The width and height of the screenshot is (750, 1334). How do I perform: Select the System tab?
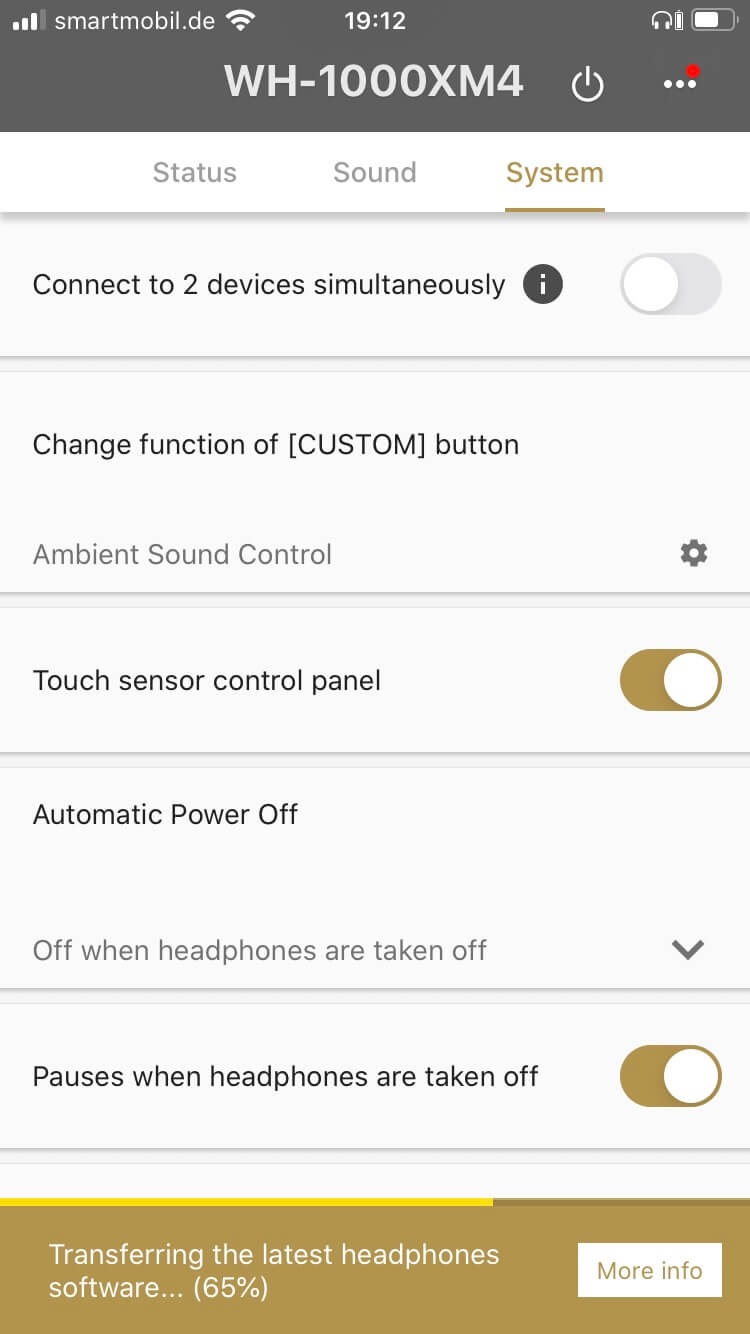pyautogui.click(x=554, y=172)
